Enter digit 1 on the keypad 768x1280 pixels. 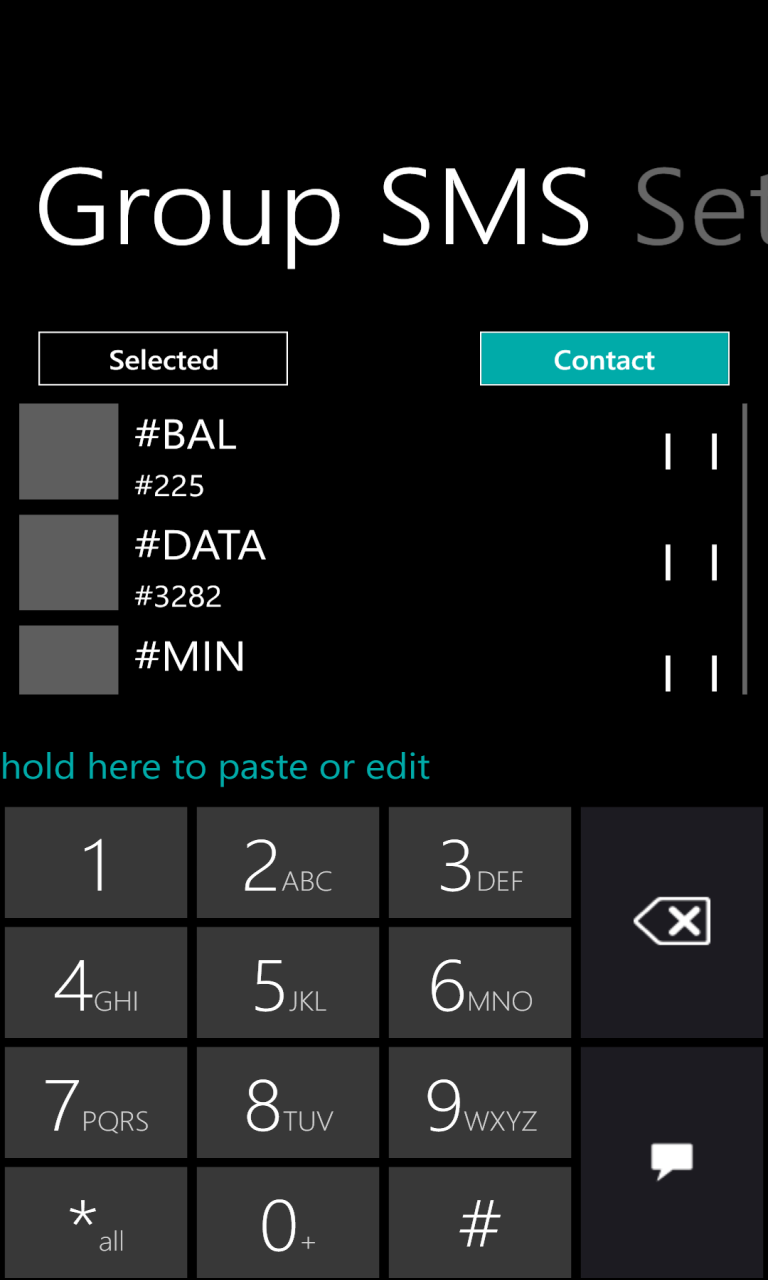96,863
